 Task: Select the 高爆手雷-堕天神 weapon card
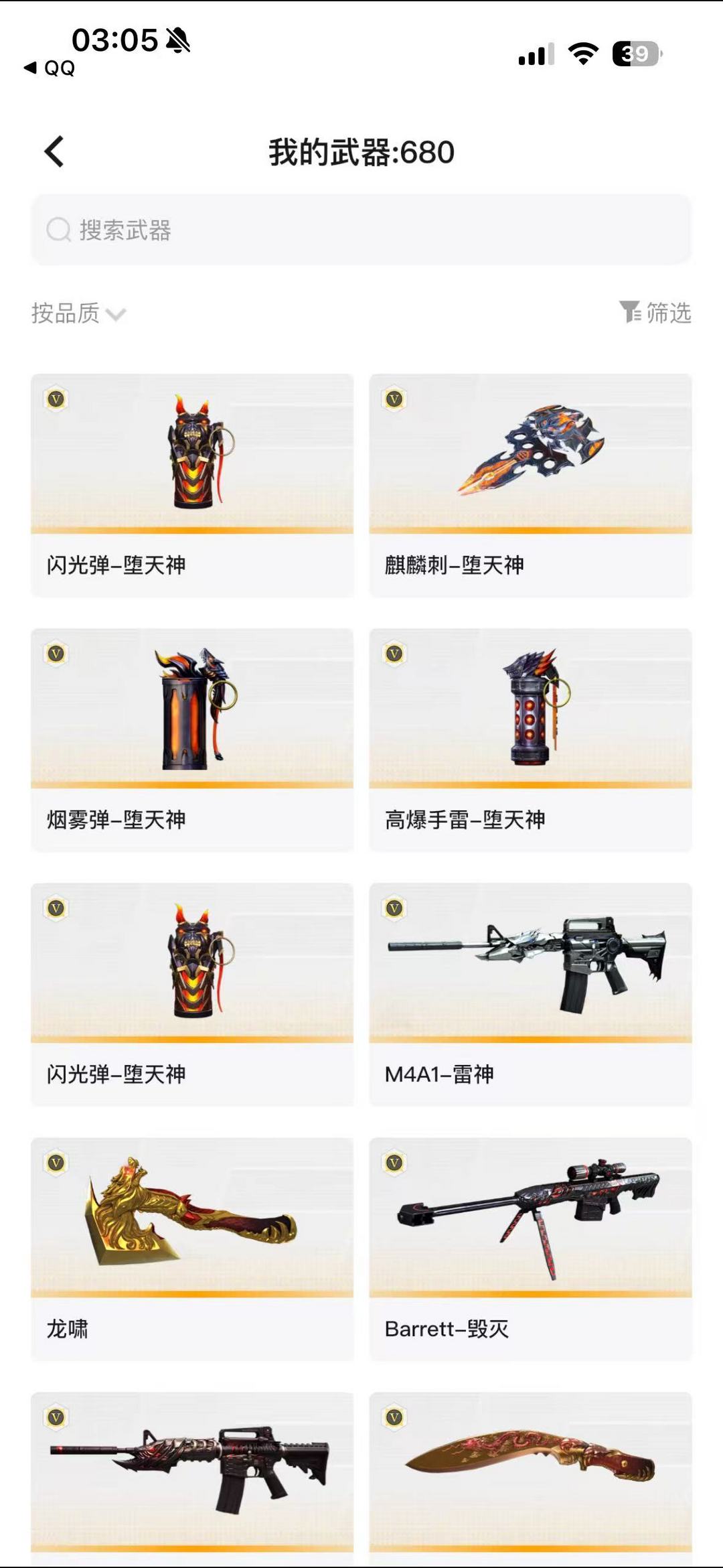coord(530,739)
